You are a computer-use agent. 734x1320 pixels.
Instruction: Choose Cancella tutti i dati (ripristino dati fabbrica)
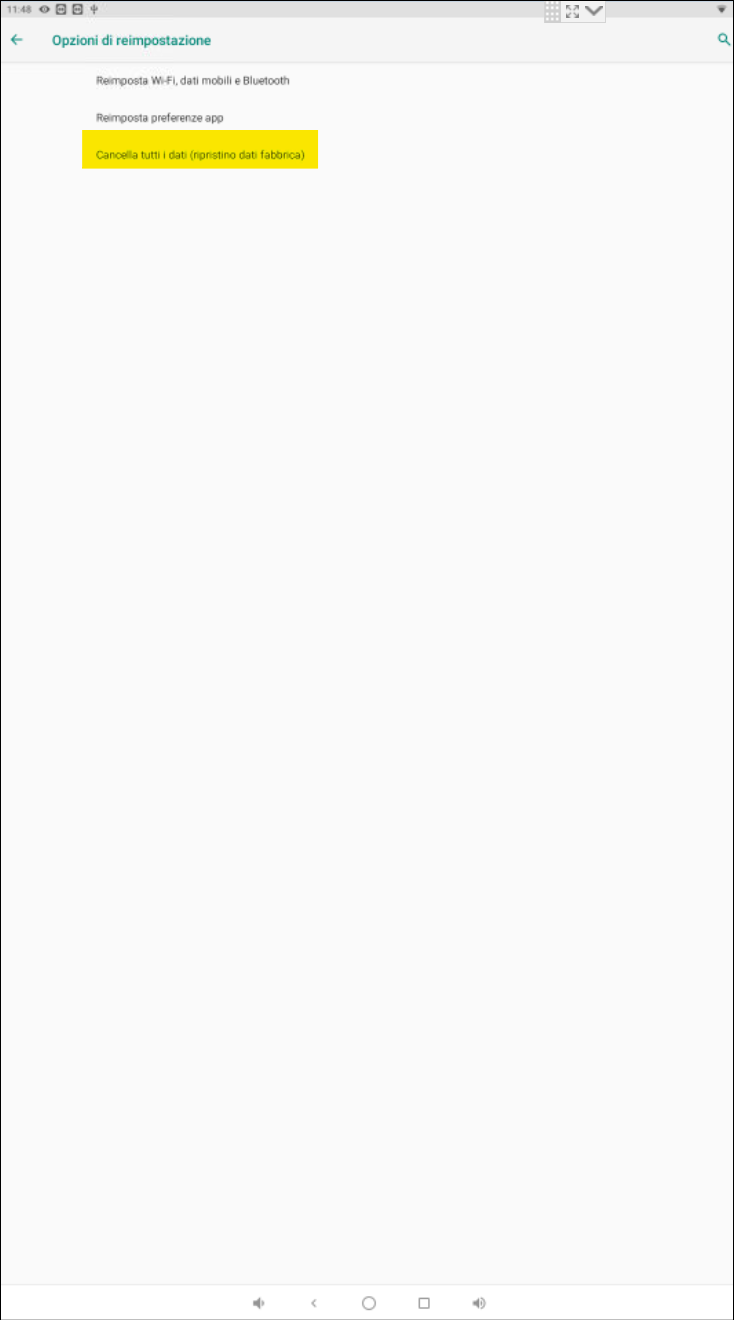click(x=200, y=156)
